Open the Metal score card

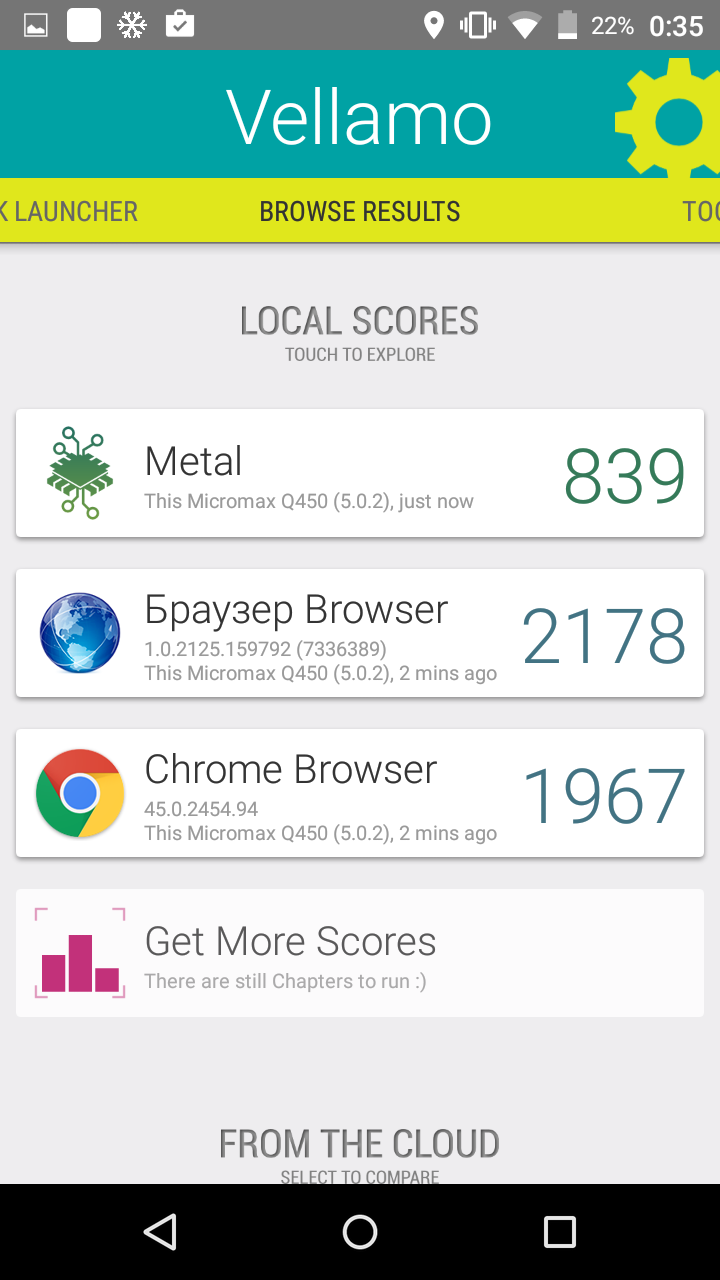360,473
